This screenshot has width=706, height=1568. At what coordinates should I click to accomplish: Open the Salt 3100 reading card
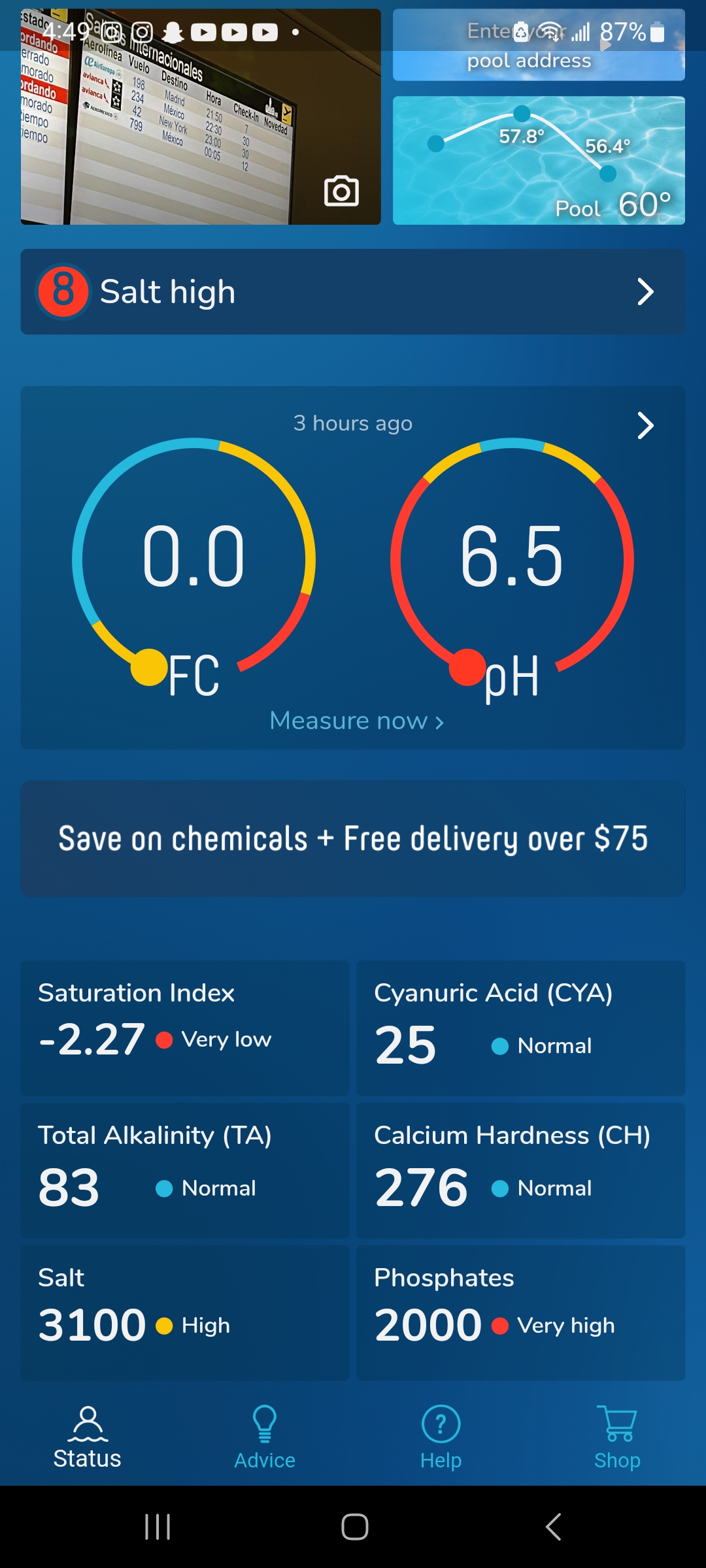coord(185,1312)
